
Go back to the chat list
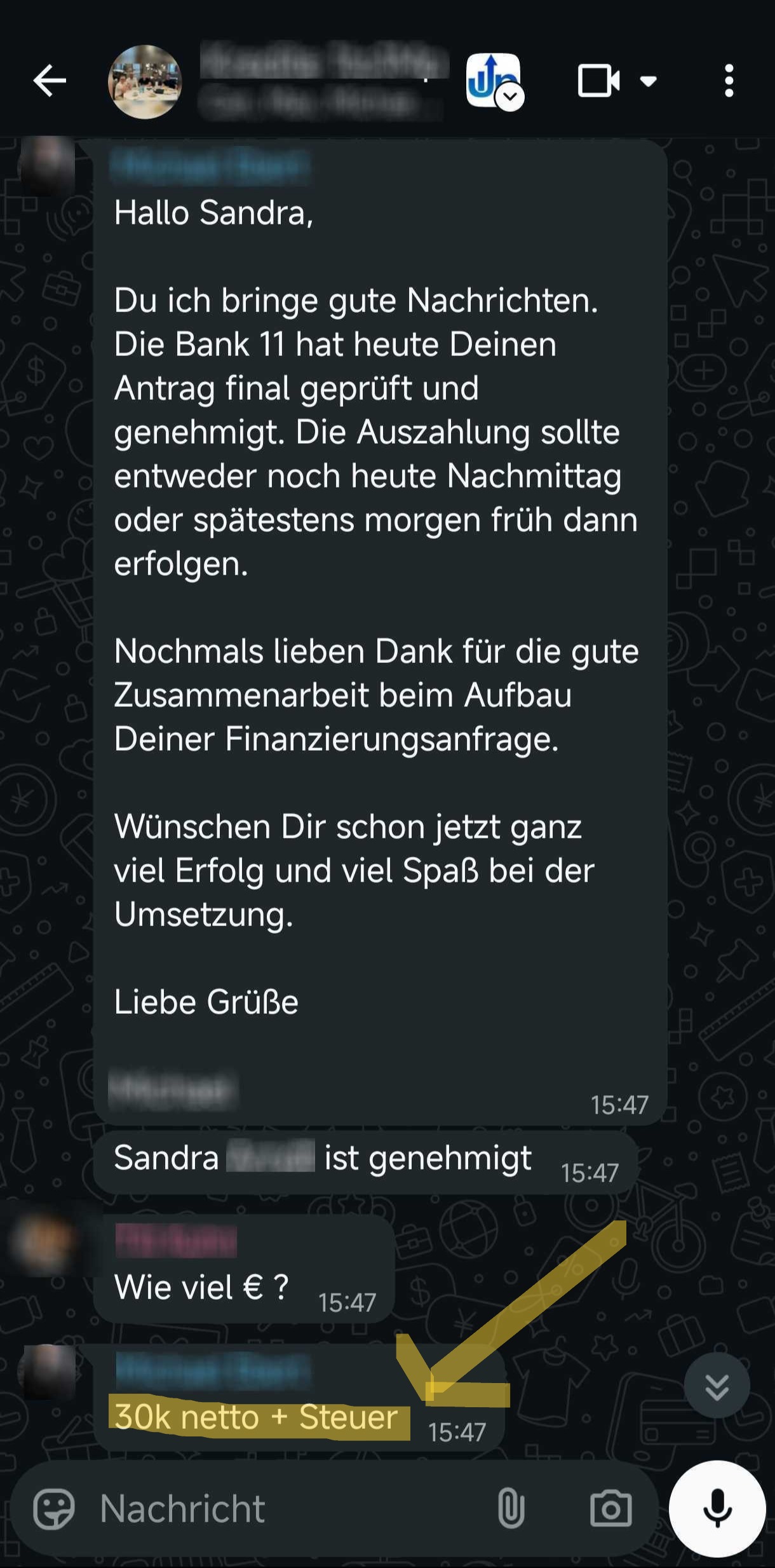click(50, 81)
